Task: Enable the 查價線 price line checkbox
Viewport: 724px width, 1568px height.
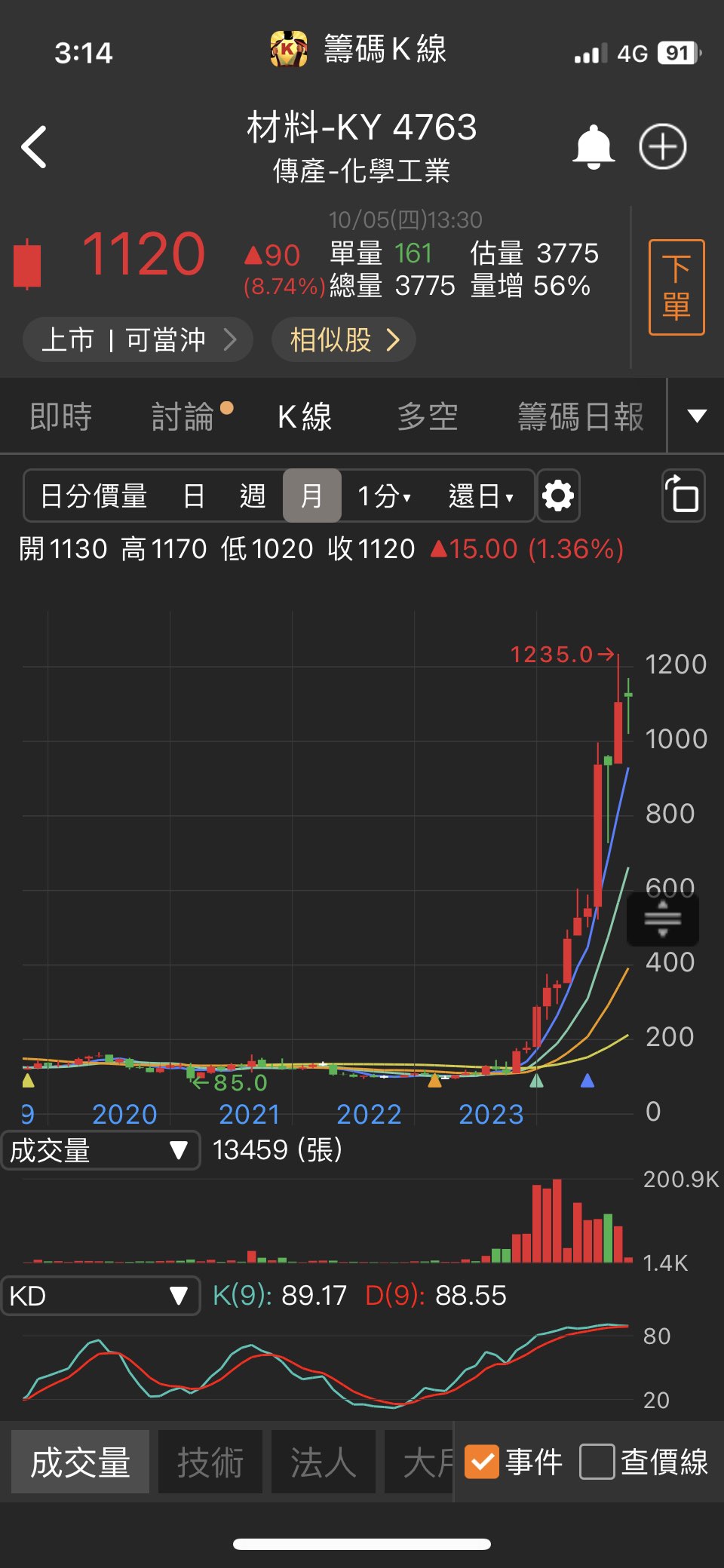Action: (597, 1462)
